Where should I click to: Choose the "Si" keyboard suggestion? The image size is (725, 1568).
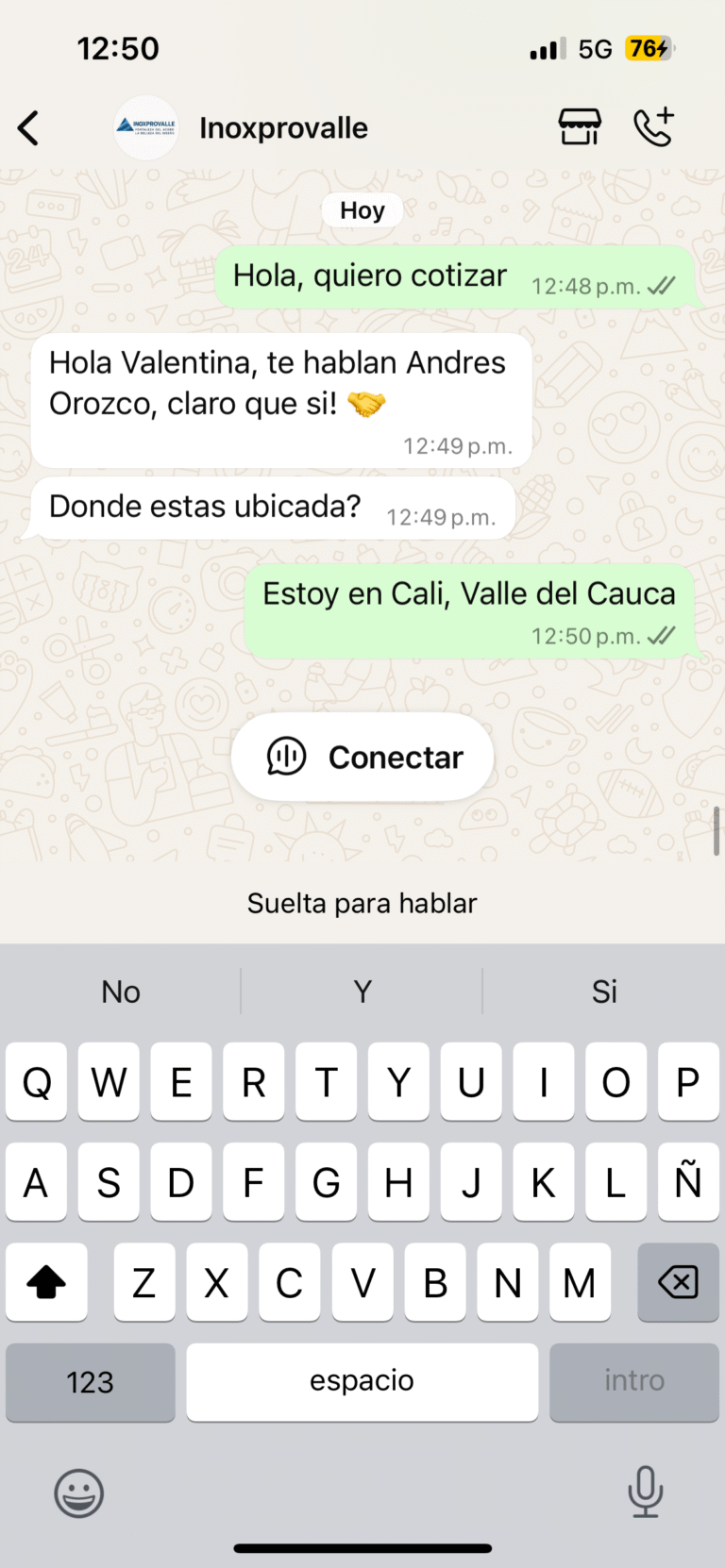(604, 992)
